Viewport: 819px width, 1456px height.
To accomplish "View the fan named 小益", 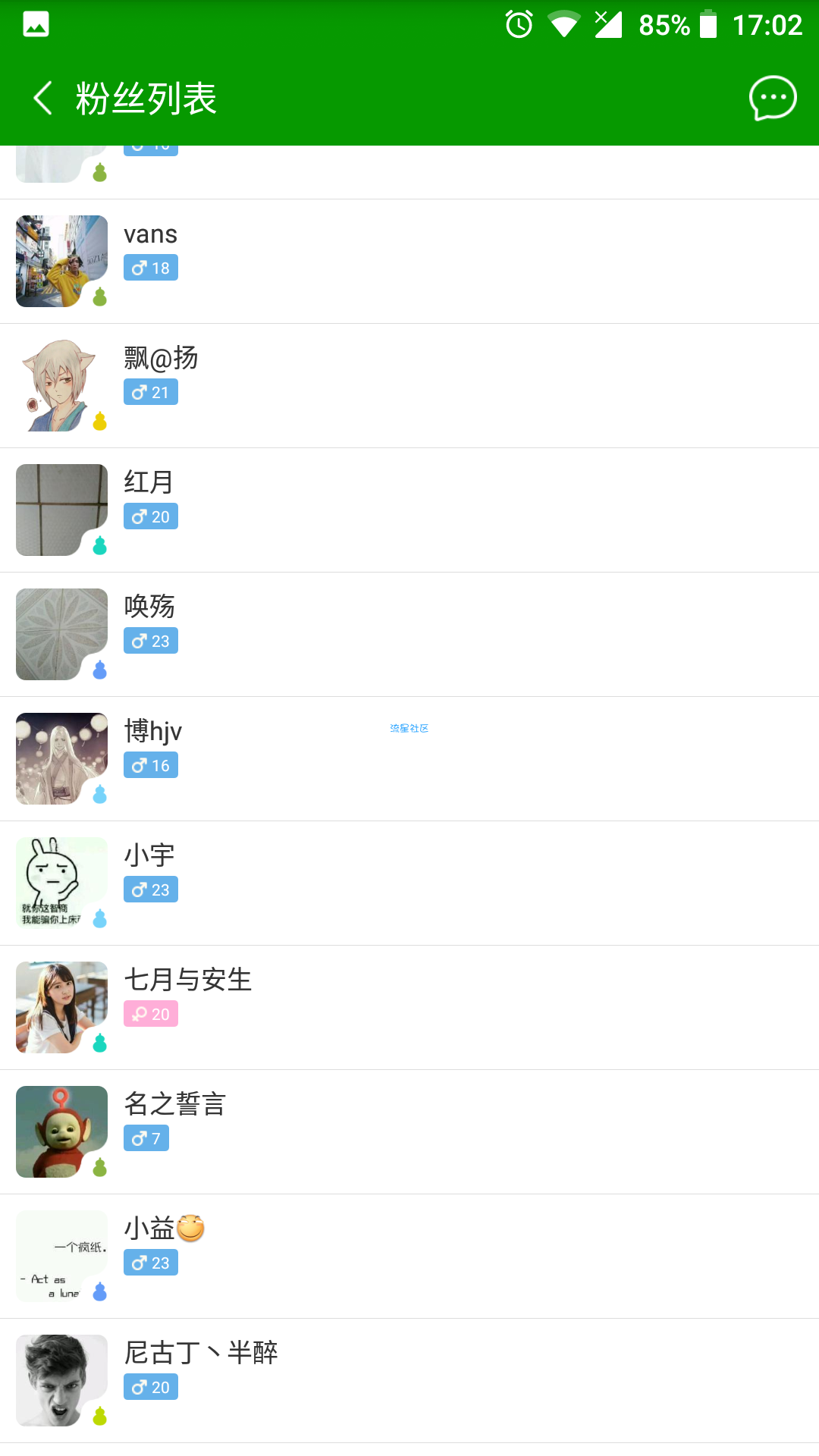I will pos(409,1256).
